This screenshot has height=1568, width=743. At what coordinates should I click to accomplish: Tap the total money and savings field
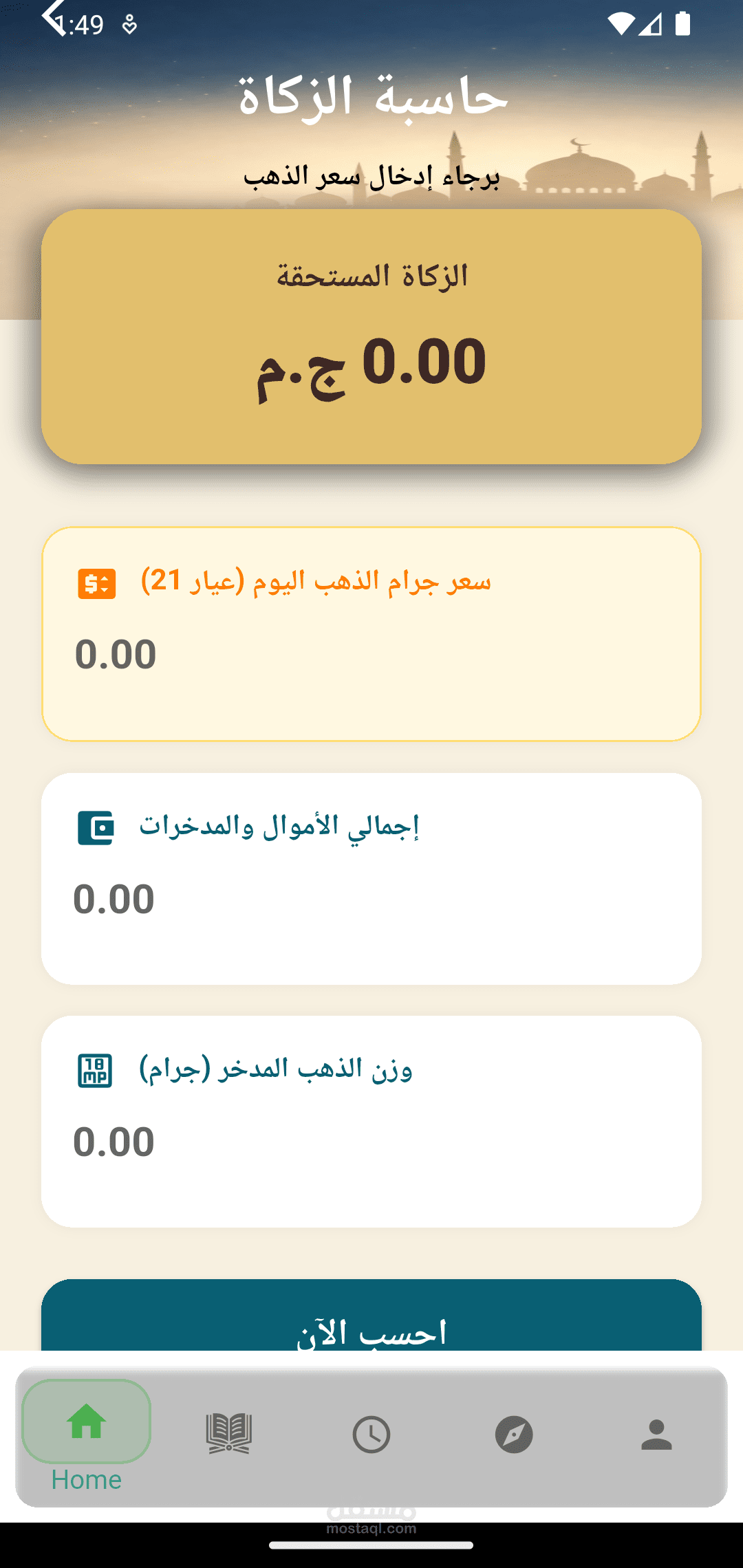click(371, 897)
